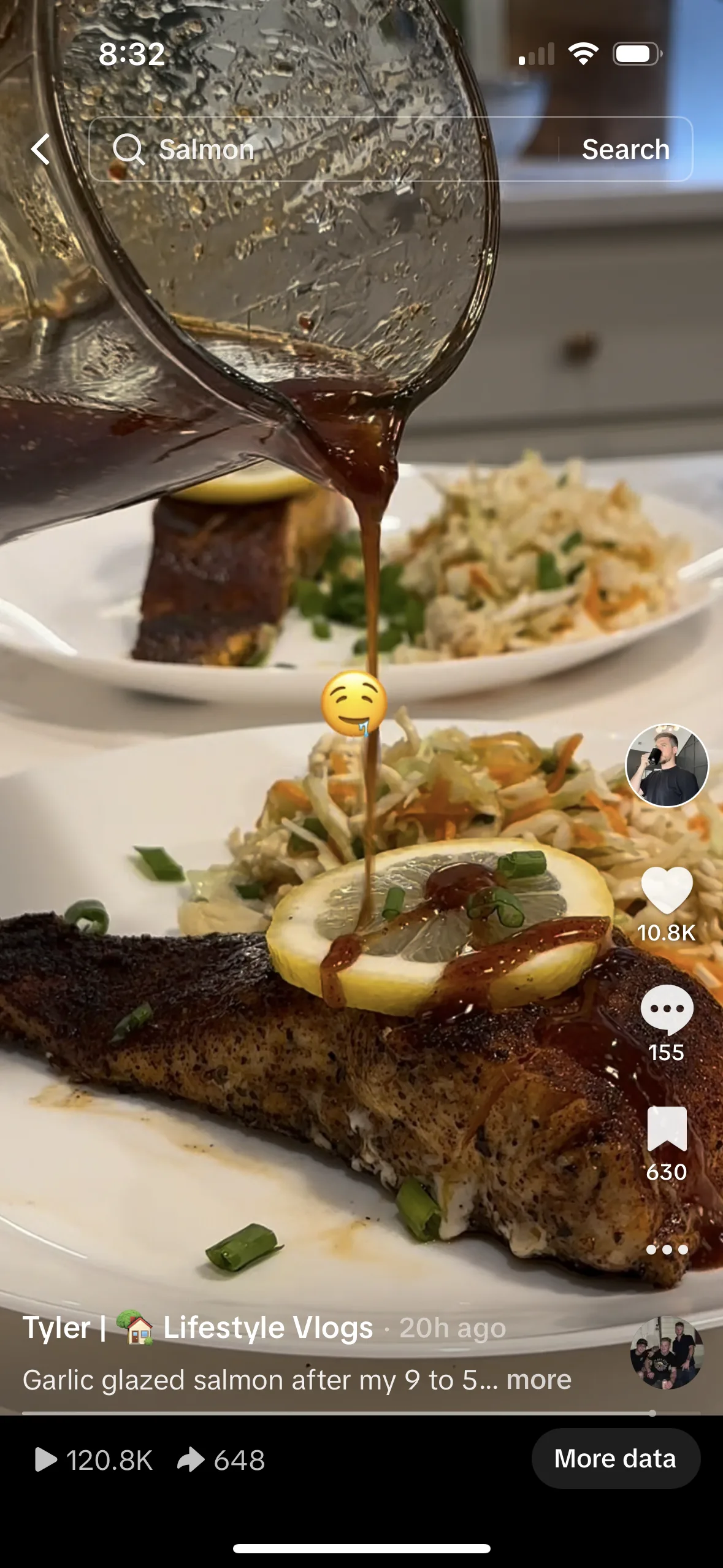Go back using the back arrow
The image size is (723, 1568).
click(40, 149)
